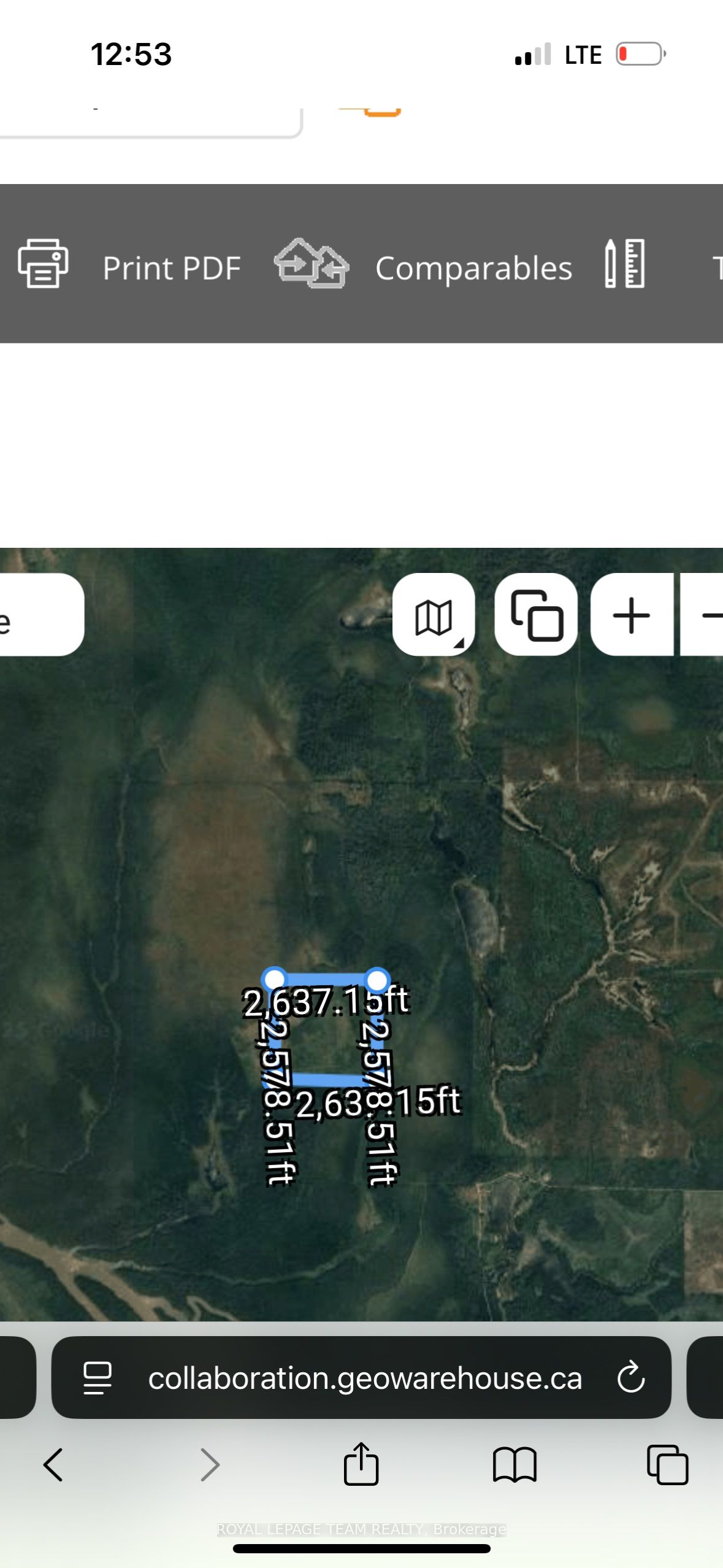Viewport: 723px width, 1568px height.
Task: Select the ruler measurement tool
Action: pyautogui.click(x=624, y=264)
